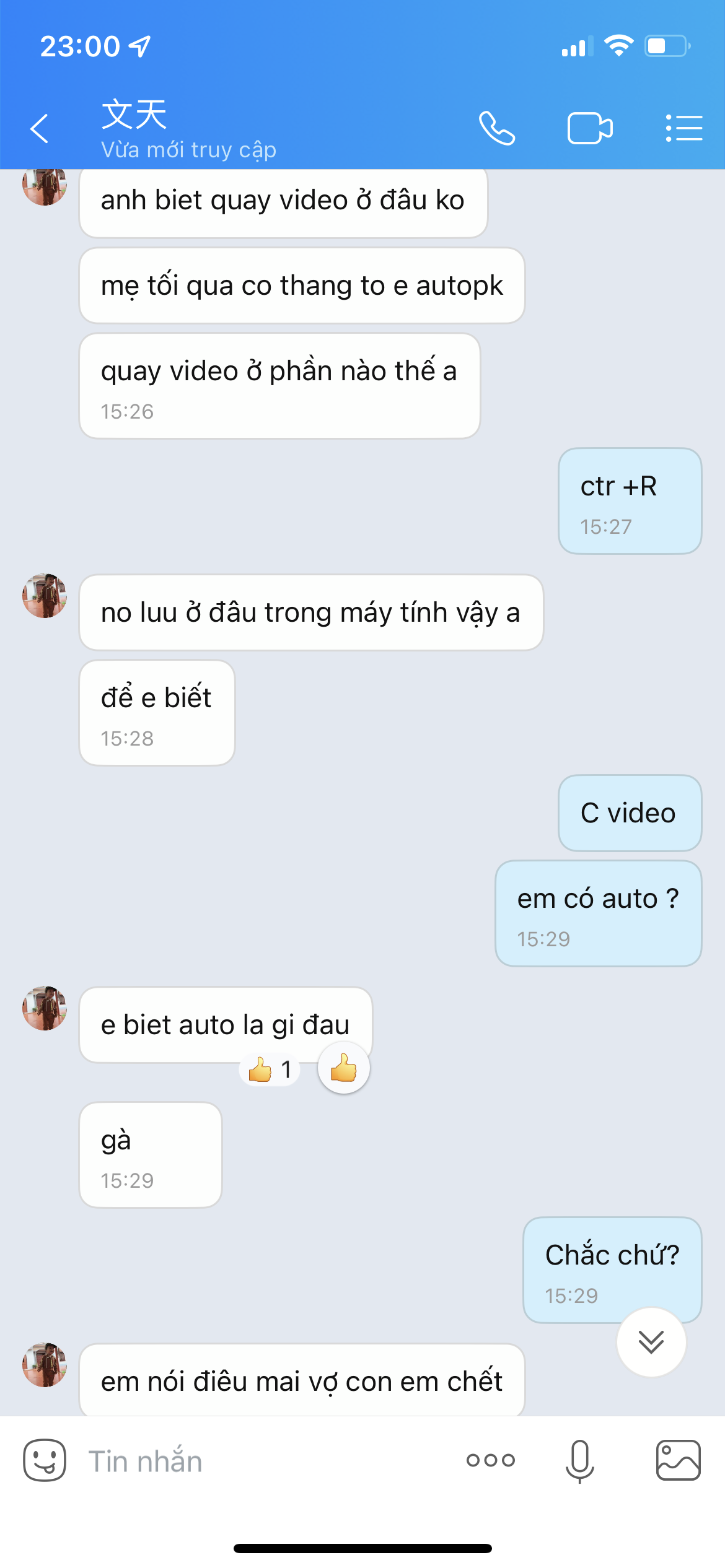This screenshot has width=725, height=1568.
Task: Go back from the chat
Action: click(40, 129)
